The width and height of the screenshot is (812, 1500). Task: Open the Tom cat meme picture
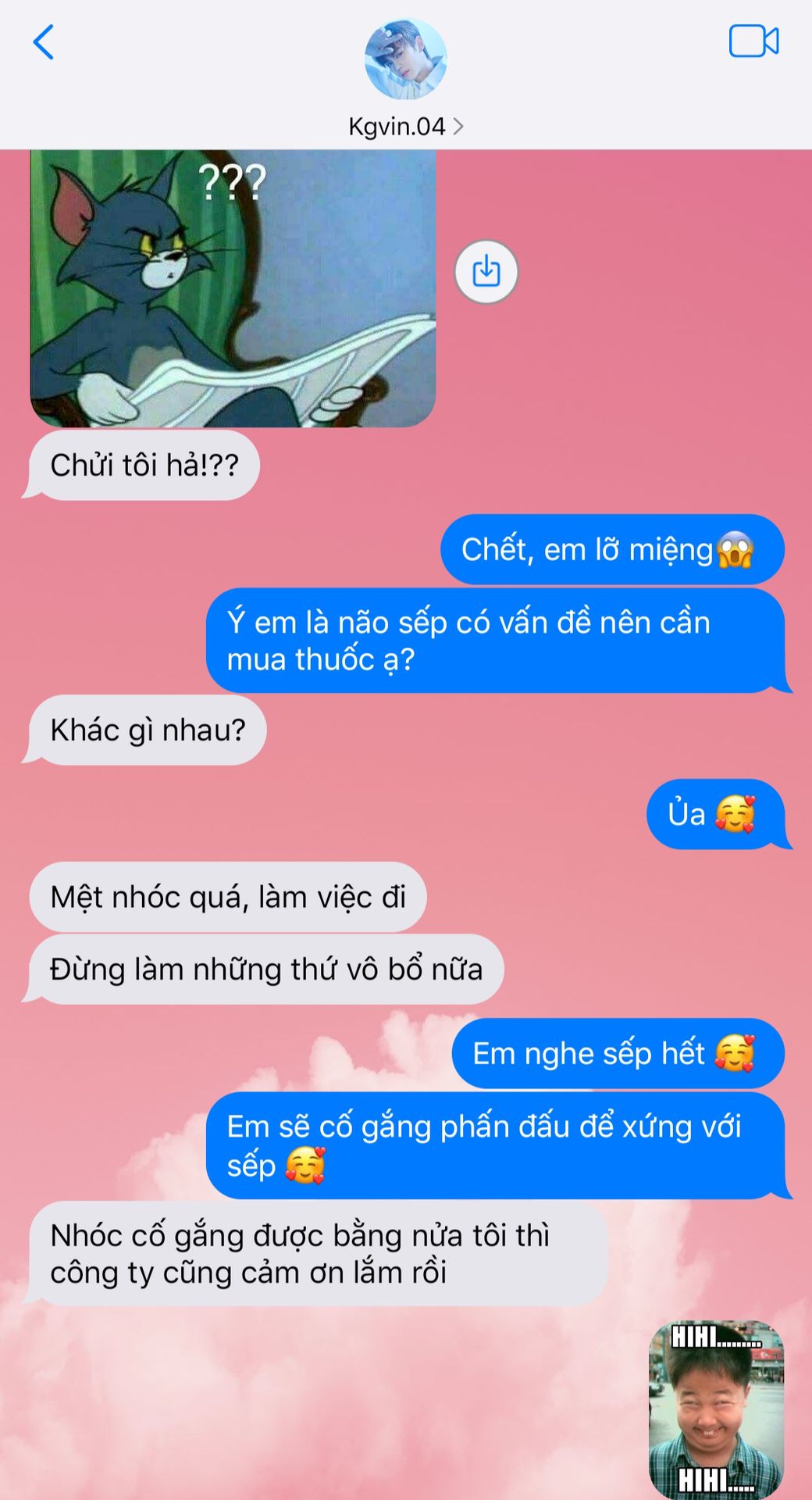(233, 288)
